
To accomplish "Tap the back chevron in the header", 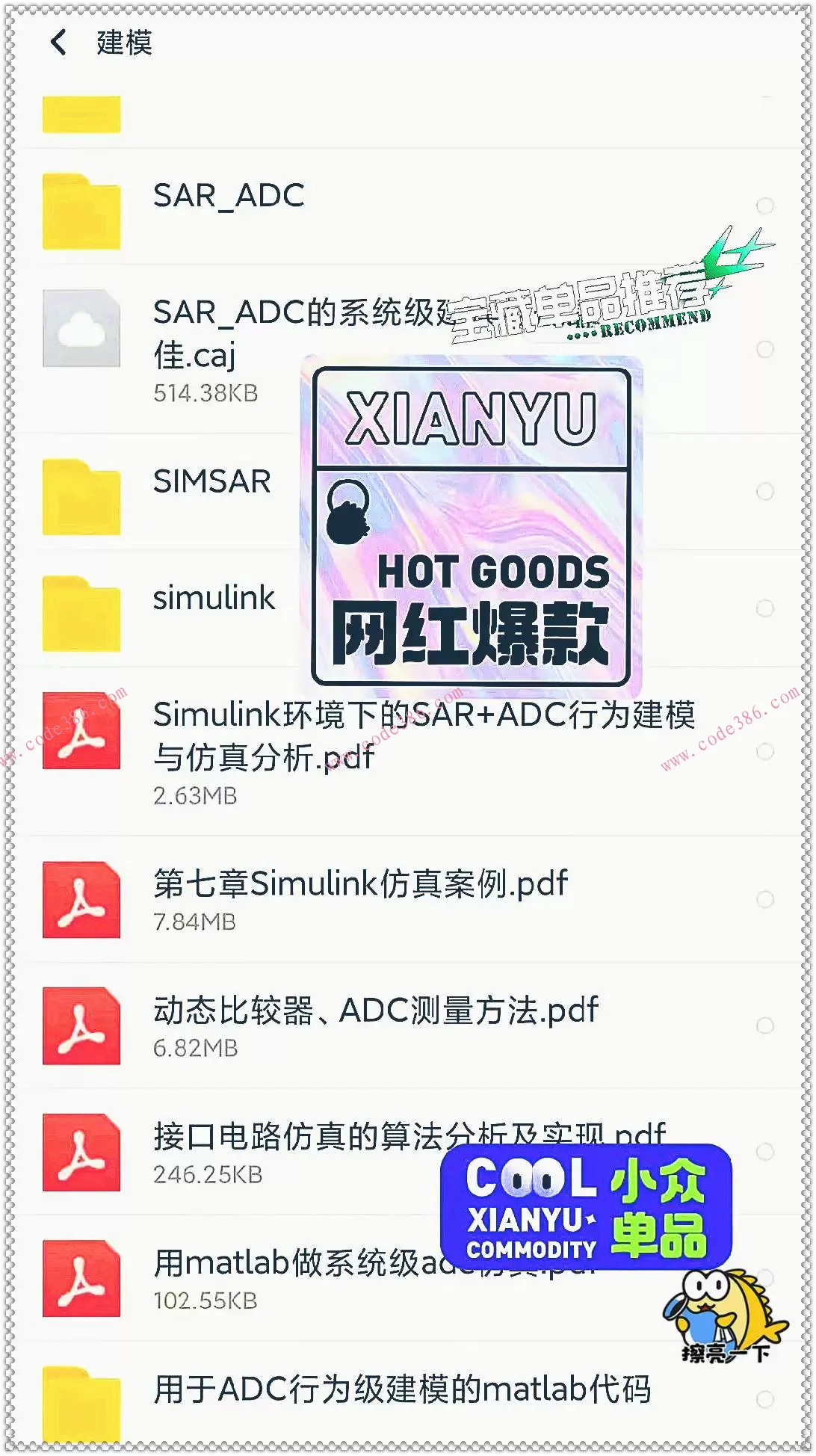I will (58, 43).
